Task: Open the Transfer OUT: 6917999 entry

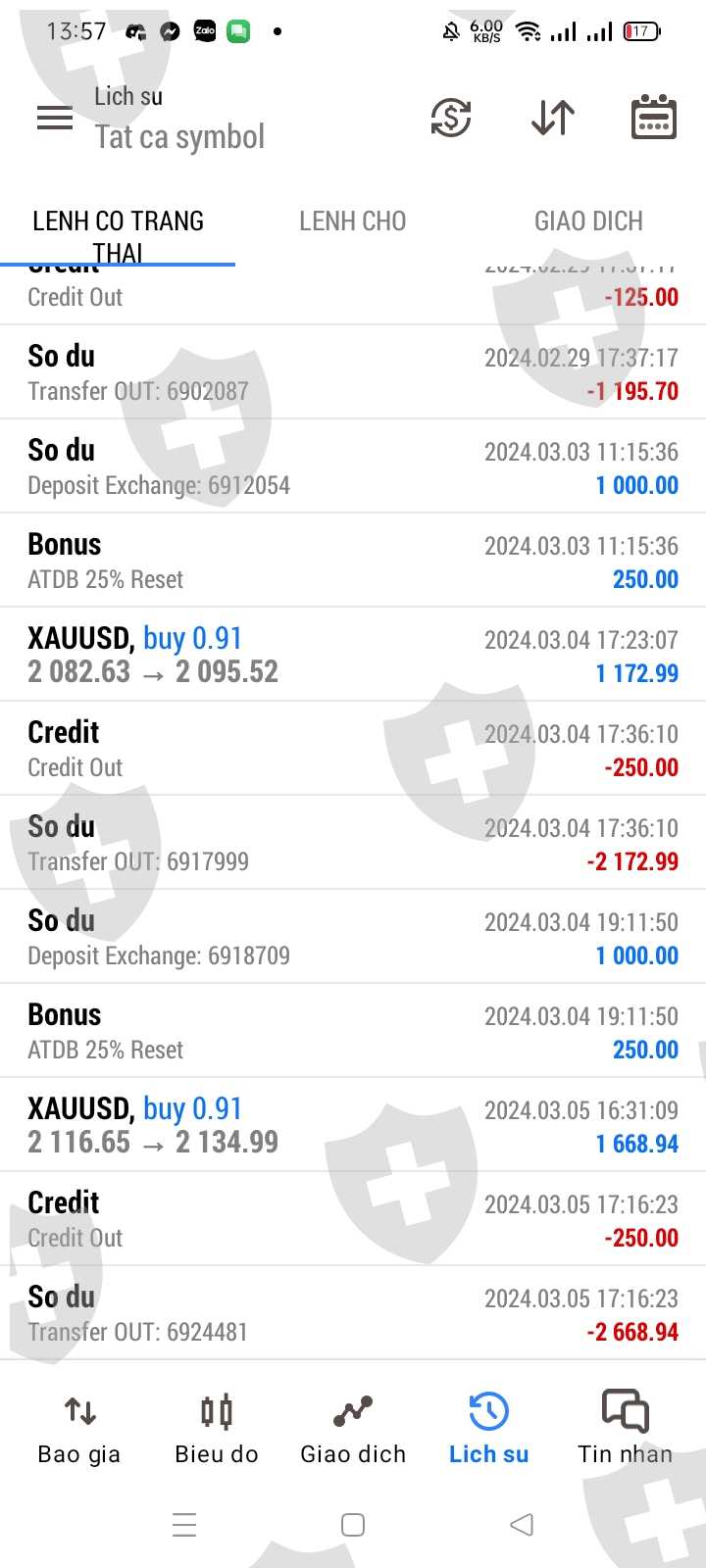Action: pyautogui.click(x=353, y=843)
